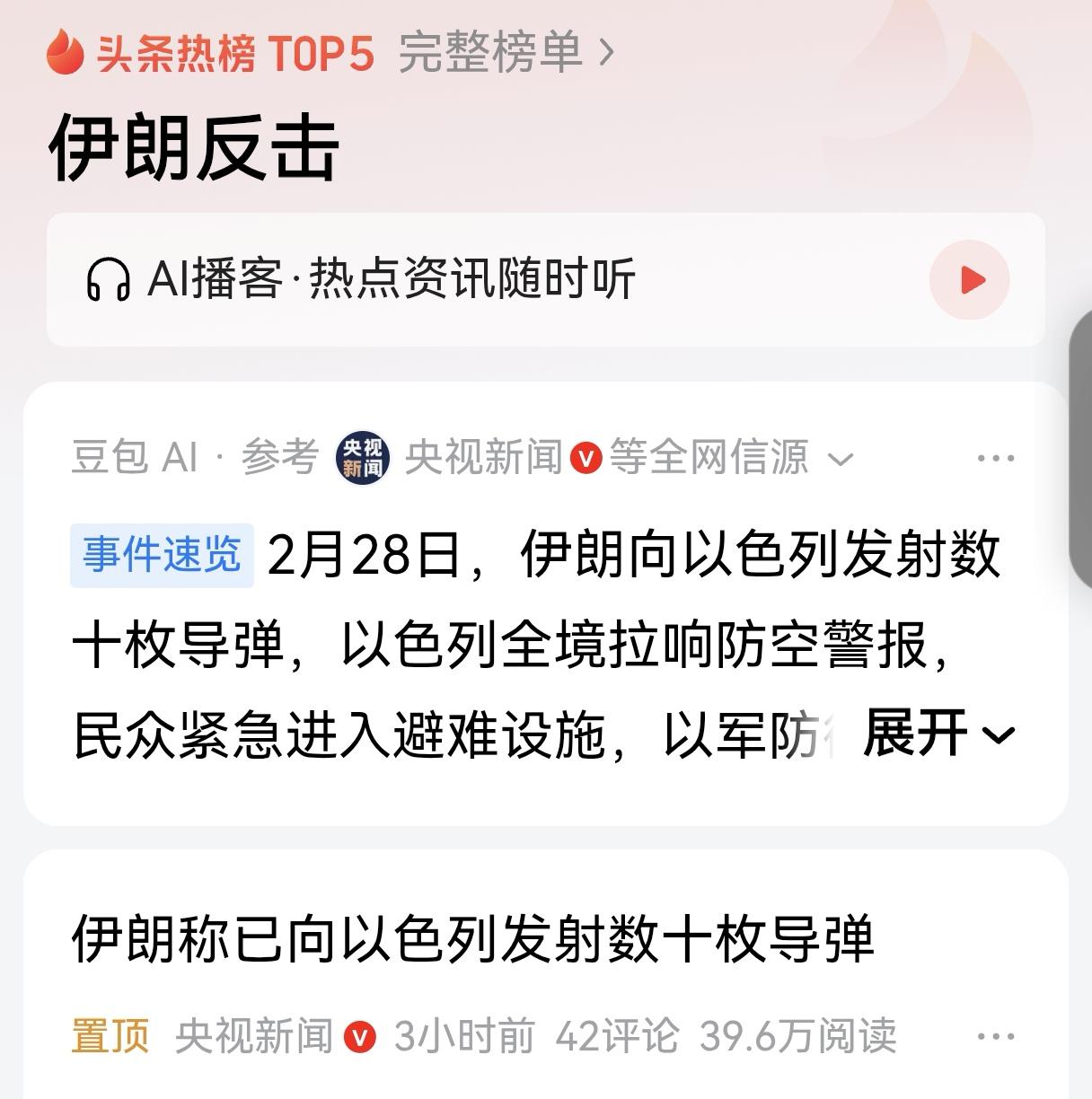Click the red V verified badge after 央视新闻
Viewport: 1092px width, 1099px height.
pyautogui.click(x=587, y=457)
